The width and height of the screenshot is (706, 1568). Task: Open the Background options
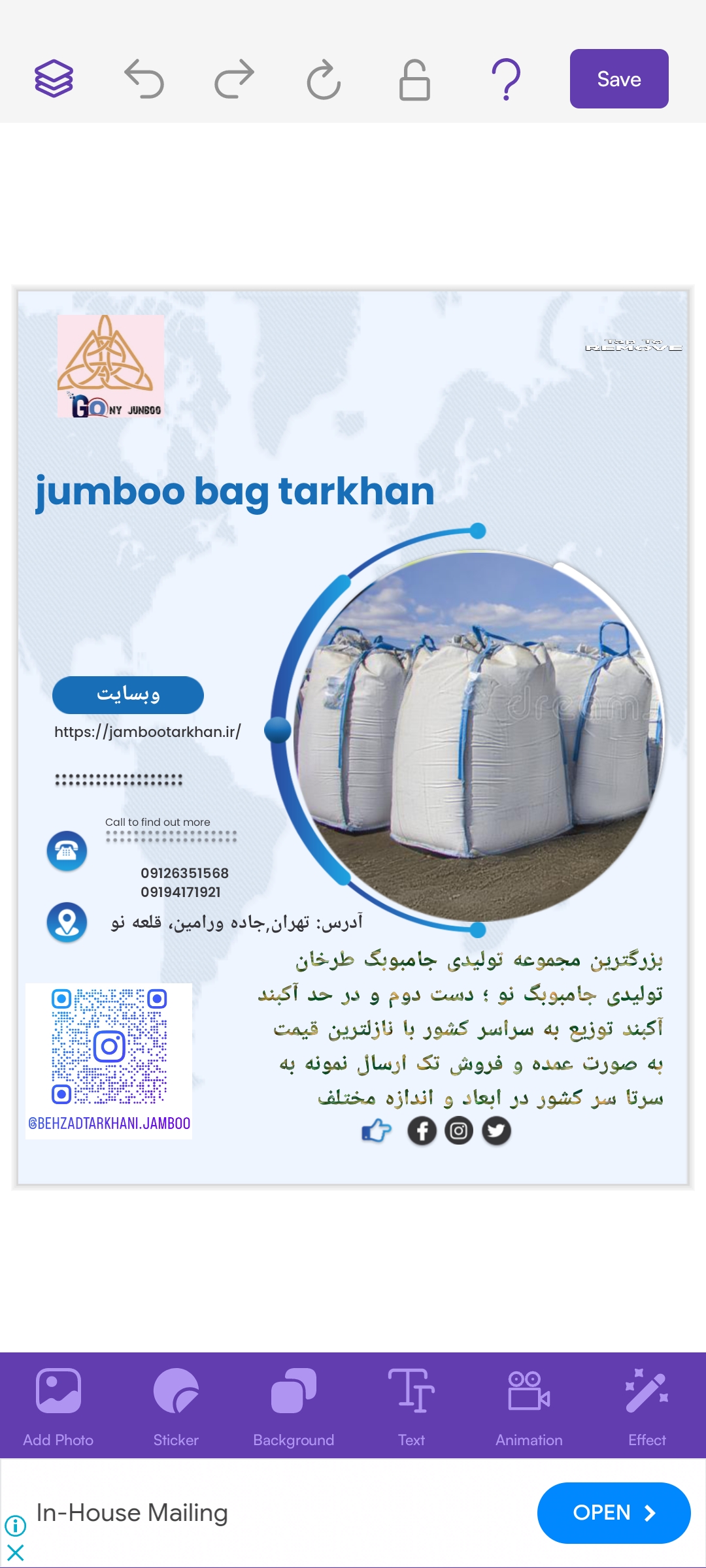tap(294, 1406)
